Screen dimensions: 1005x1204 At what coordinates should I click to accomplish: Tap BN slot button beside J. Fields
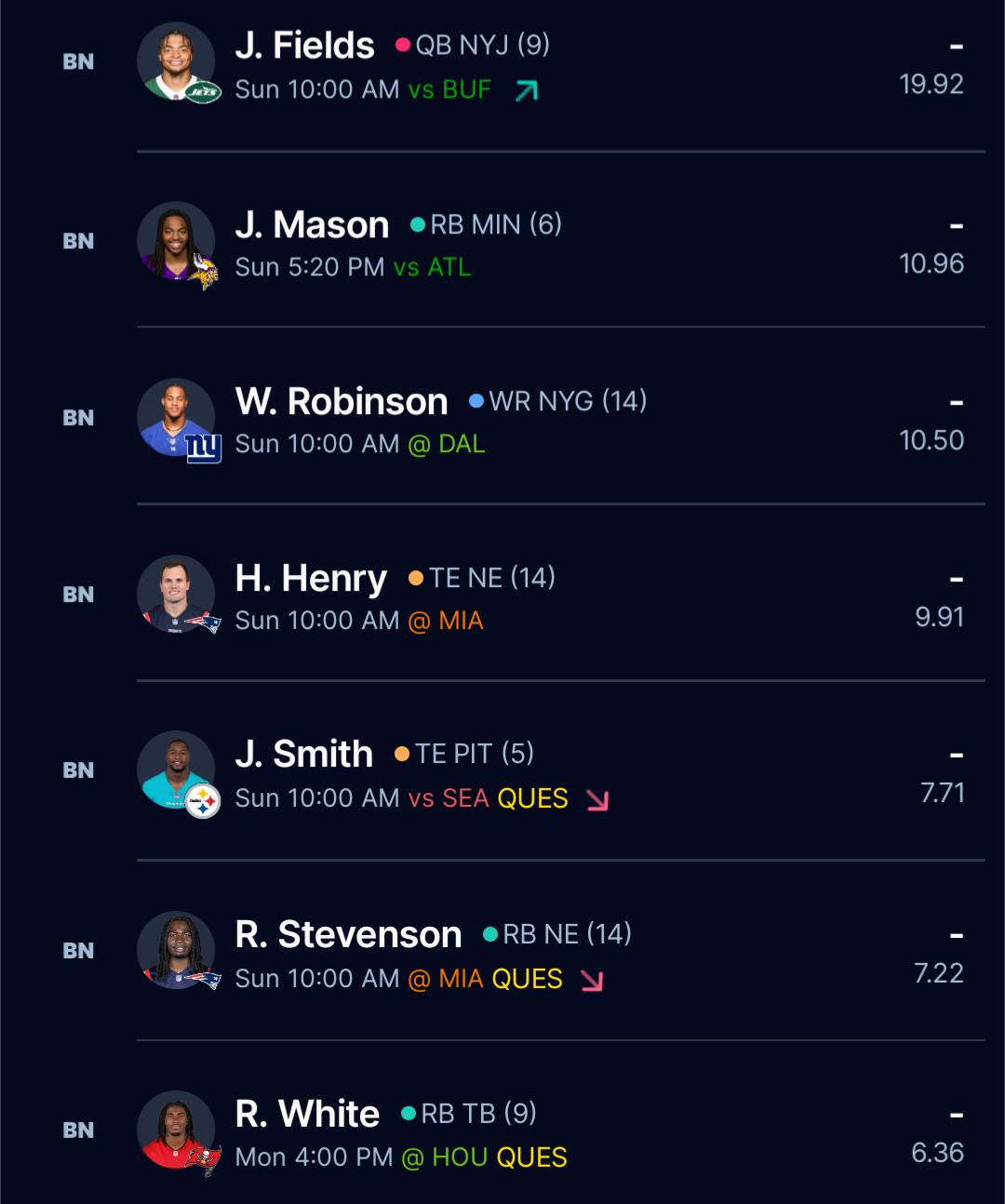click(78, 62)
